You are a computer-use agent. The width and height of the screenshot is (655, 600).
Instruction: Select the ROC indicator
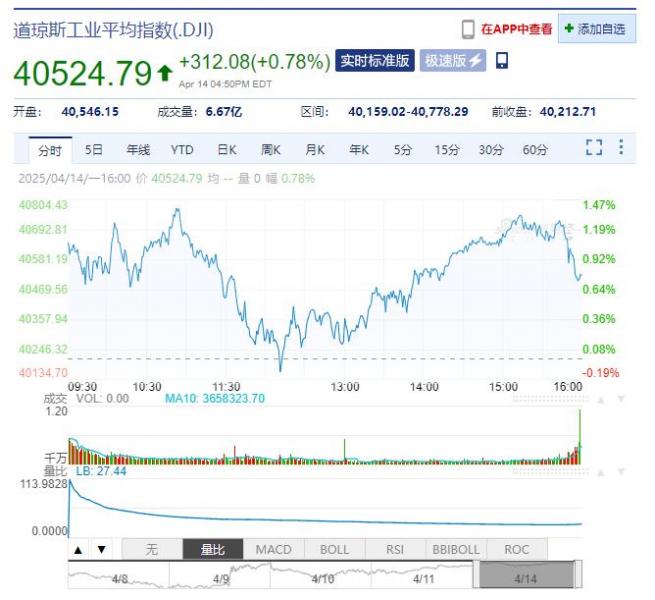517,549
